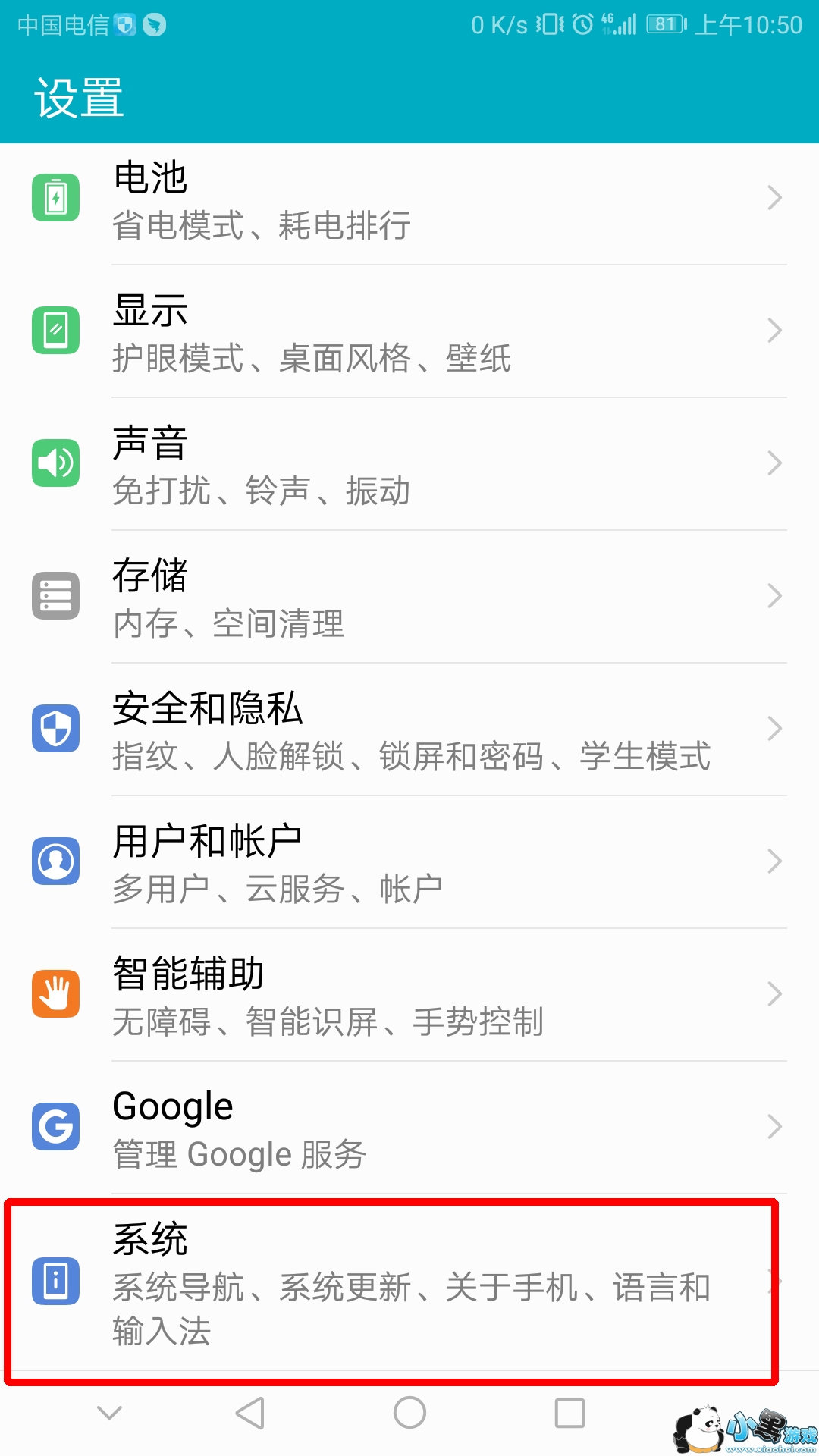Viewport: 819px width, 1456px height.
Task: Show recent apps with square button
Action: [570, 1414]
